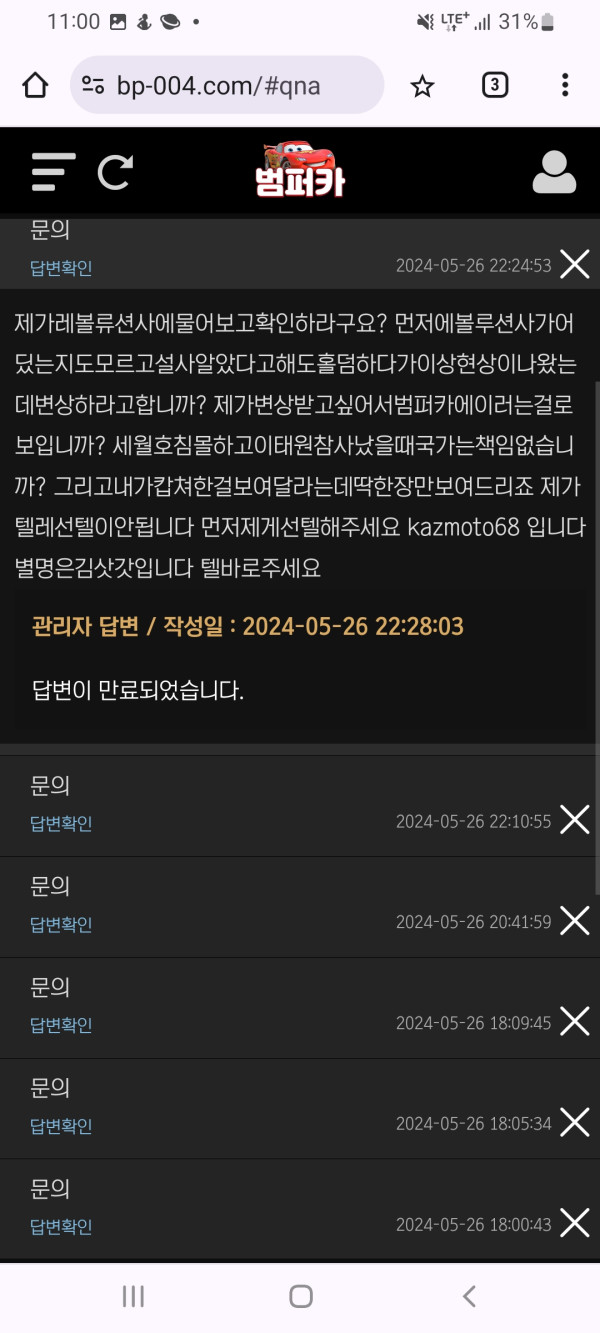
Task: Bookmark this page with the star
Action: pyautogui.click(x=422, y=86)
